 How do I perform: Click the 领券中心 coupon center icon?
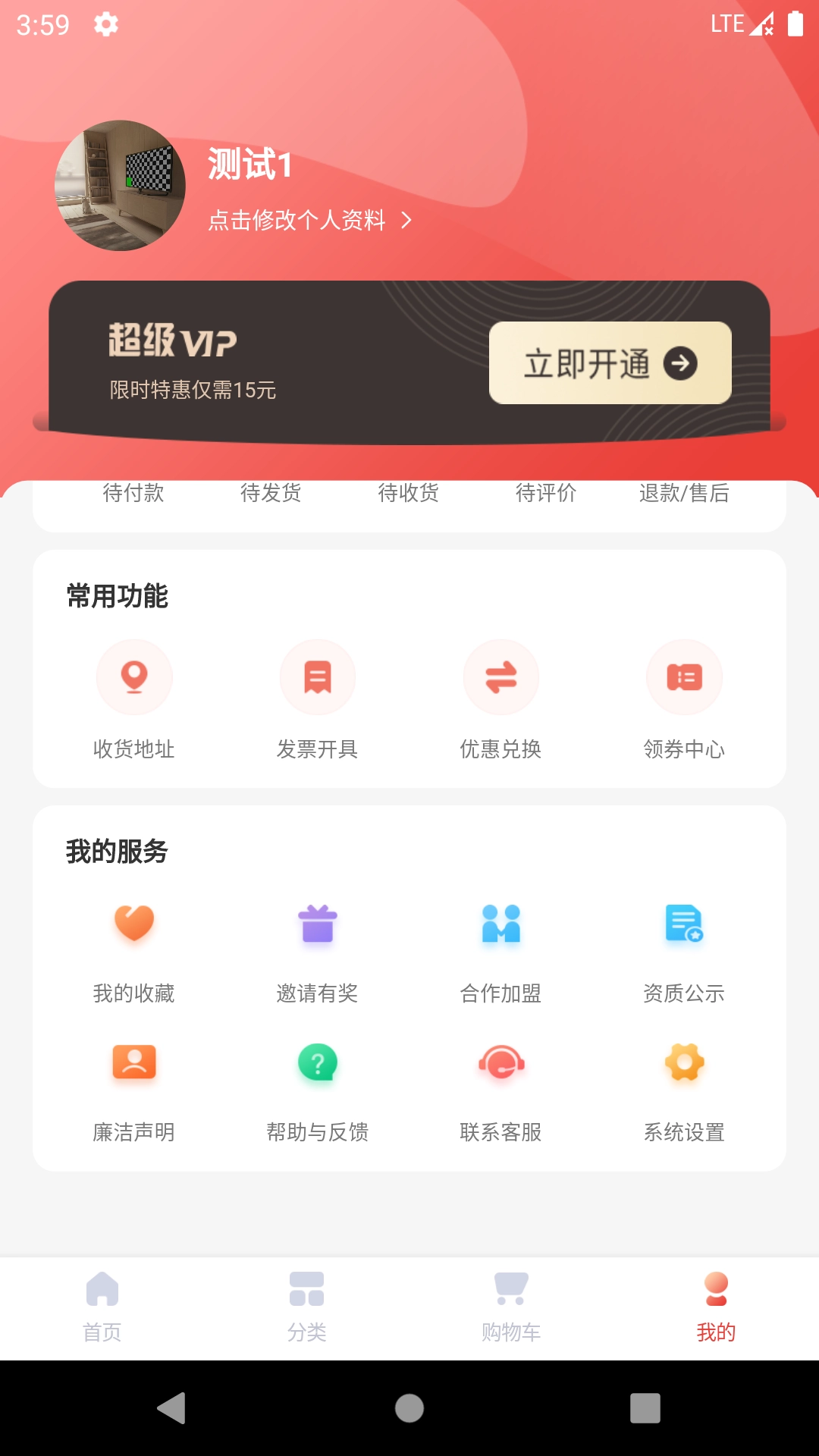pos(685,677)
